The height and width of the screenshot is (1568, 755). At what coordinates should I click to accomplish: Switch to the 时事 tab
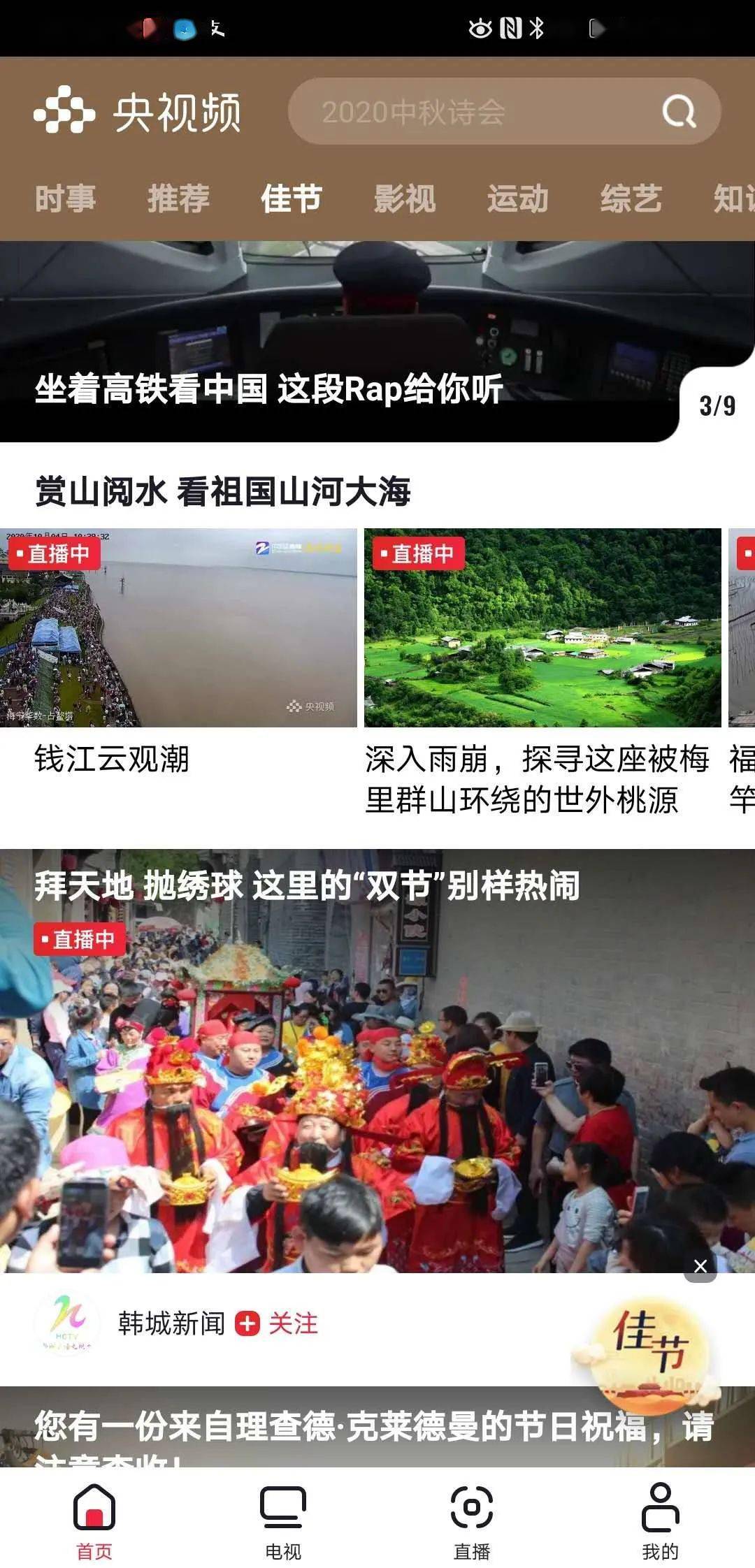(65, 198)
